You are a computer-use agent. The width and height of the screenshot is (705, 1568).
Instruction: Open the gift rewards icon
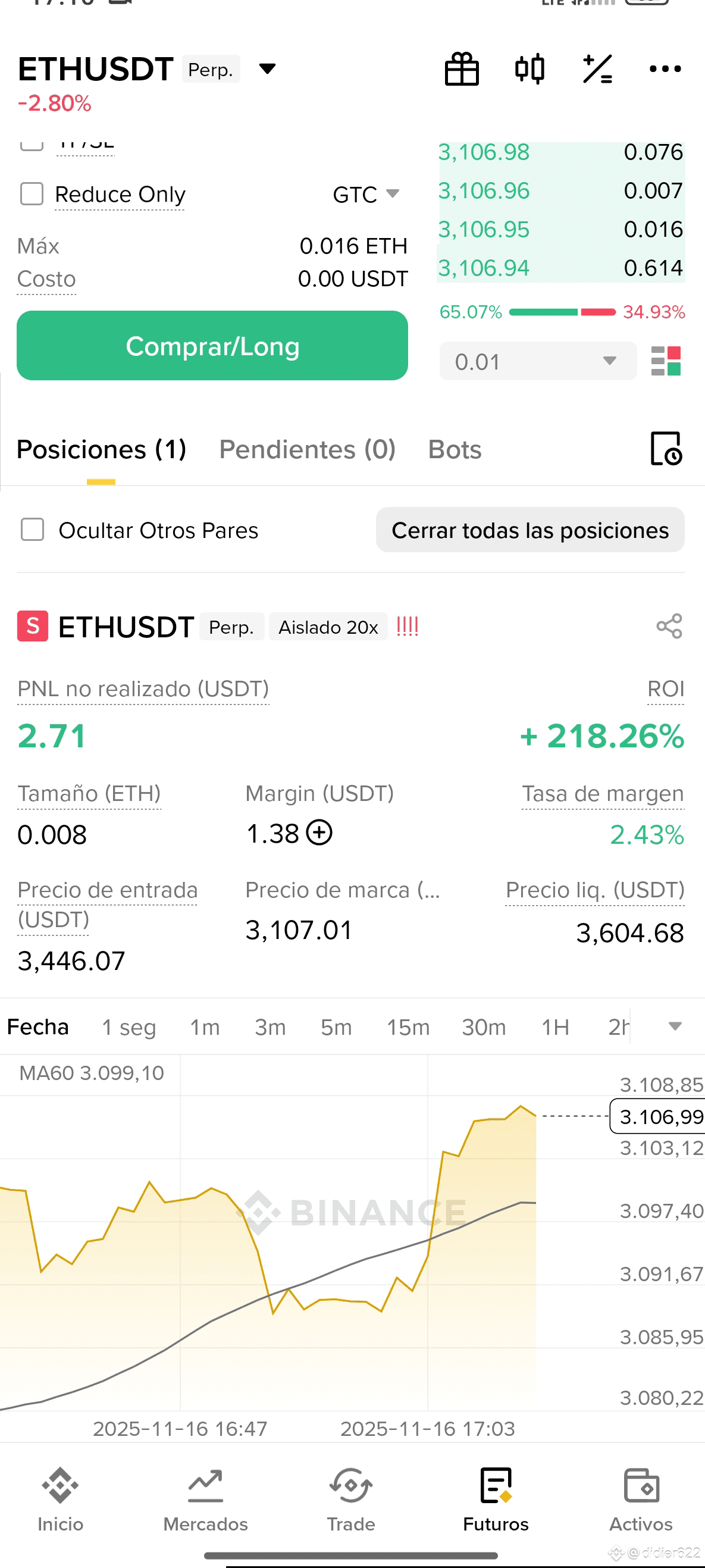click(x=462, y=69)
